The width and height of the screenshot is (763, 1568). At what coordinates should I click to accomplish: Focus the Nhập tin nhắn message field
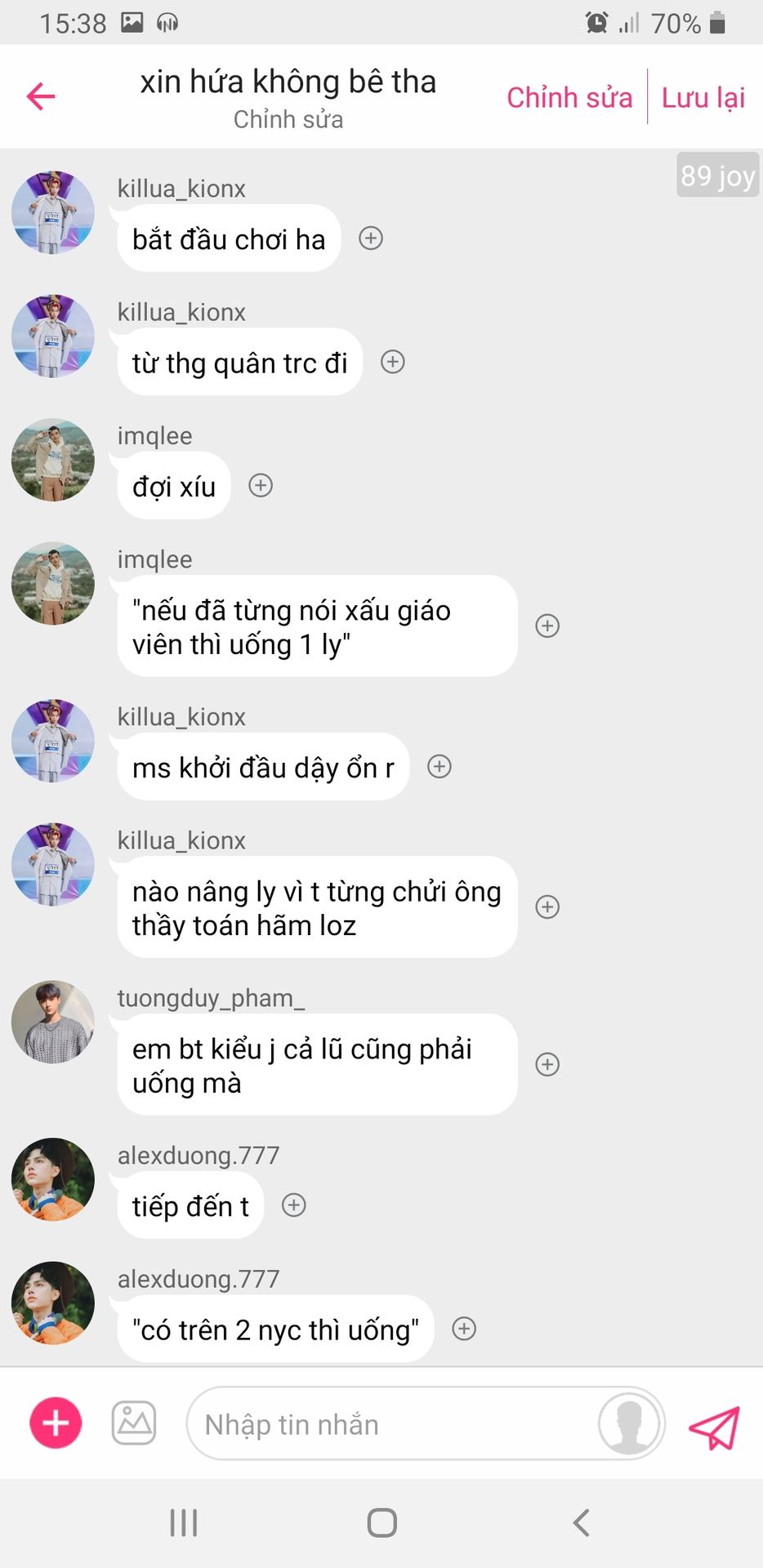[392, 1424]
